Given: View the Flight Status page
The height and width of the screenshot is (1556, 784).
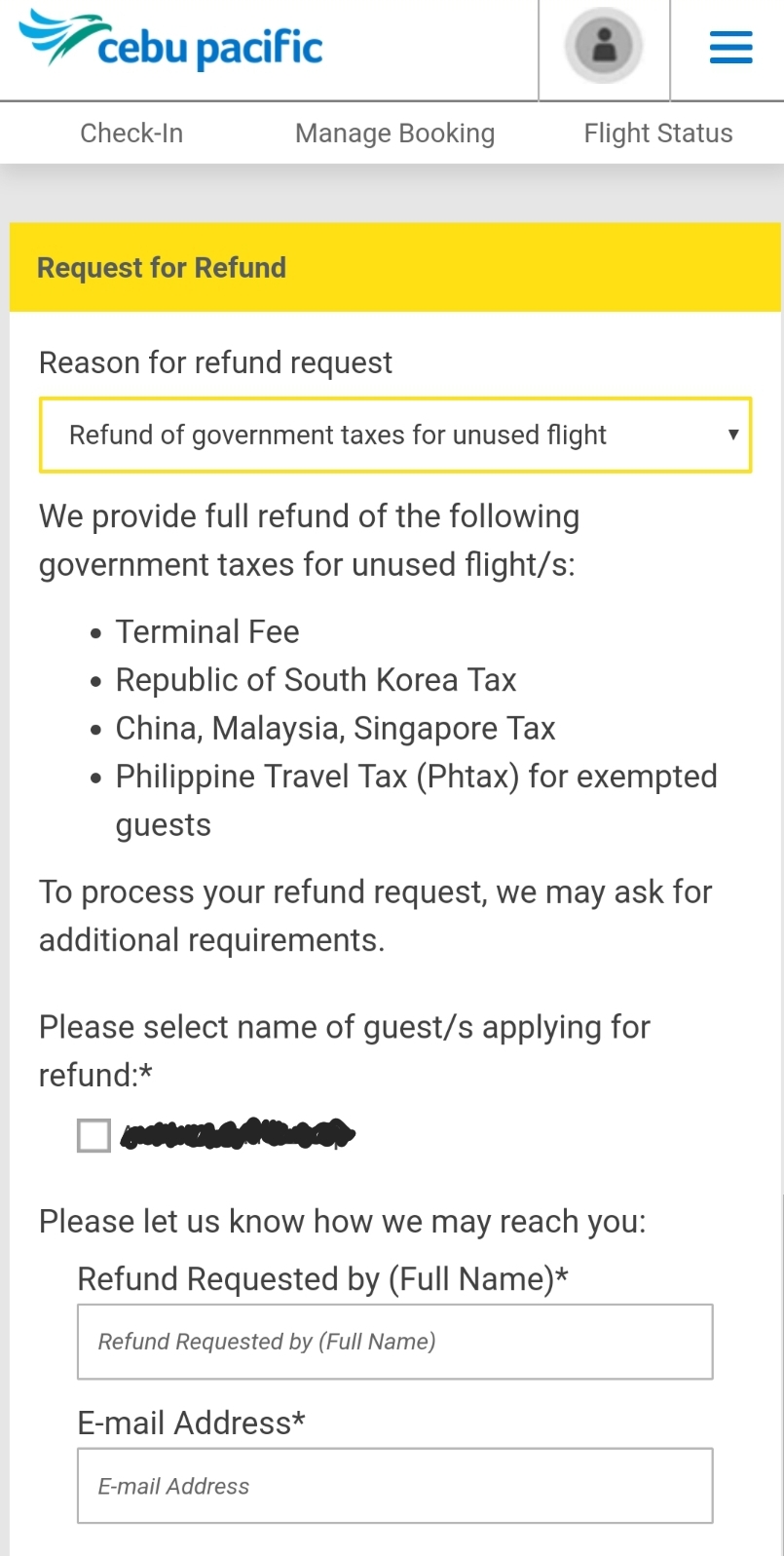Looking at the screenshot, I should click(x=658, y=133).
